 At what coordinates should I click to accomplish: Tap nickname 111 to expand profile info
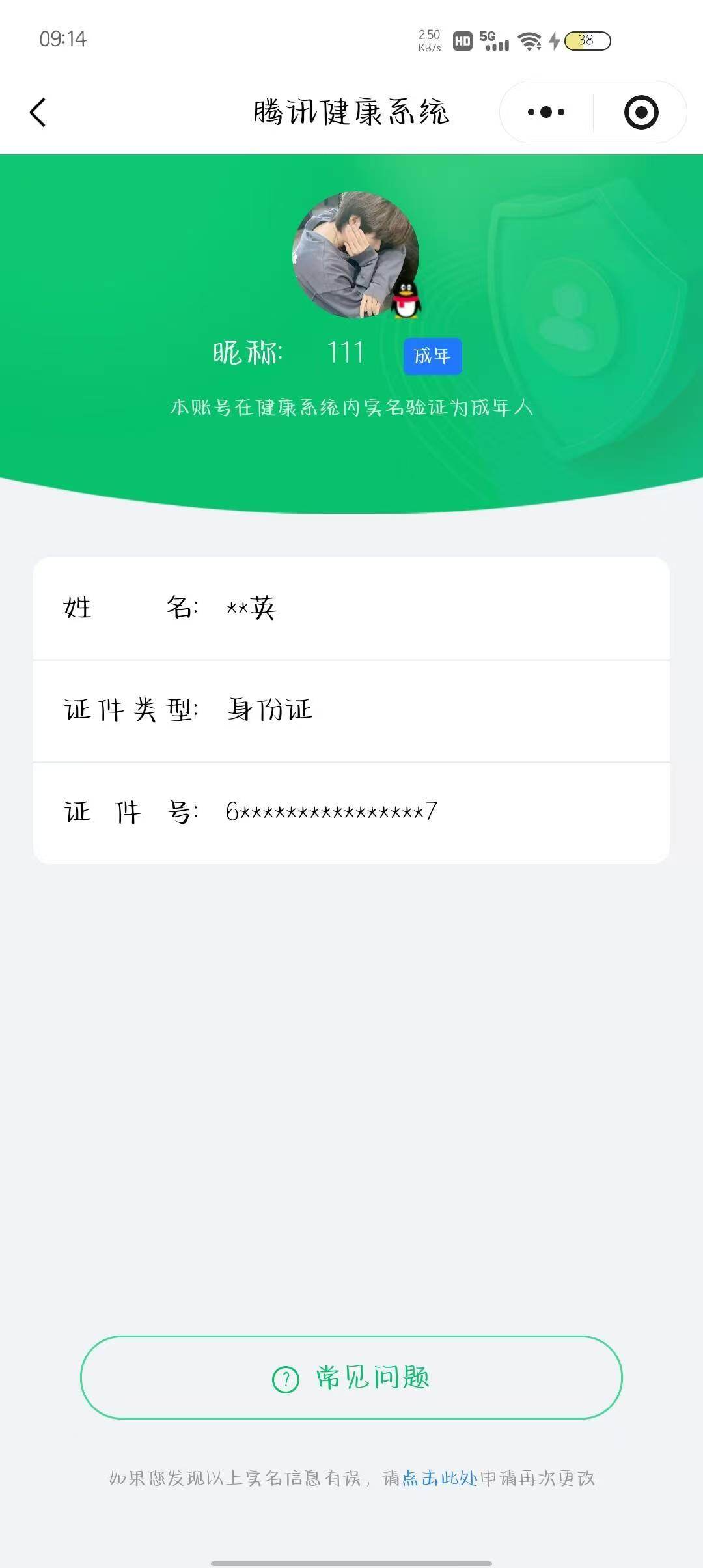pyautogui.click(x=346, y=352)
